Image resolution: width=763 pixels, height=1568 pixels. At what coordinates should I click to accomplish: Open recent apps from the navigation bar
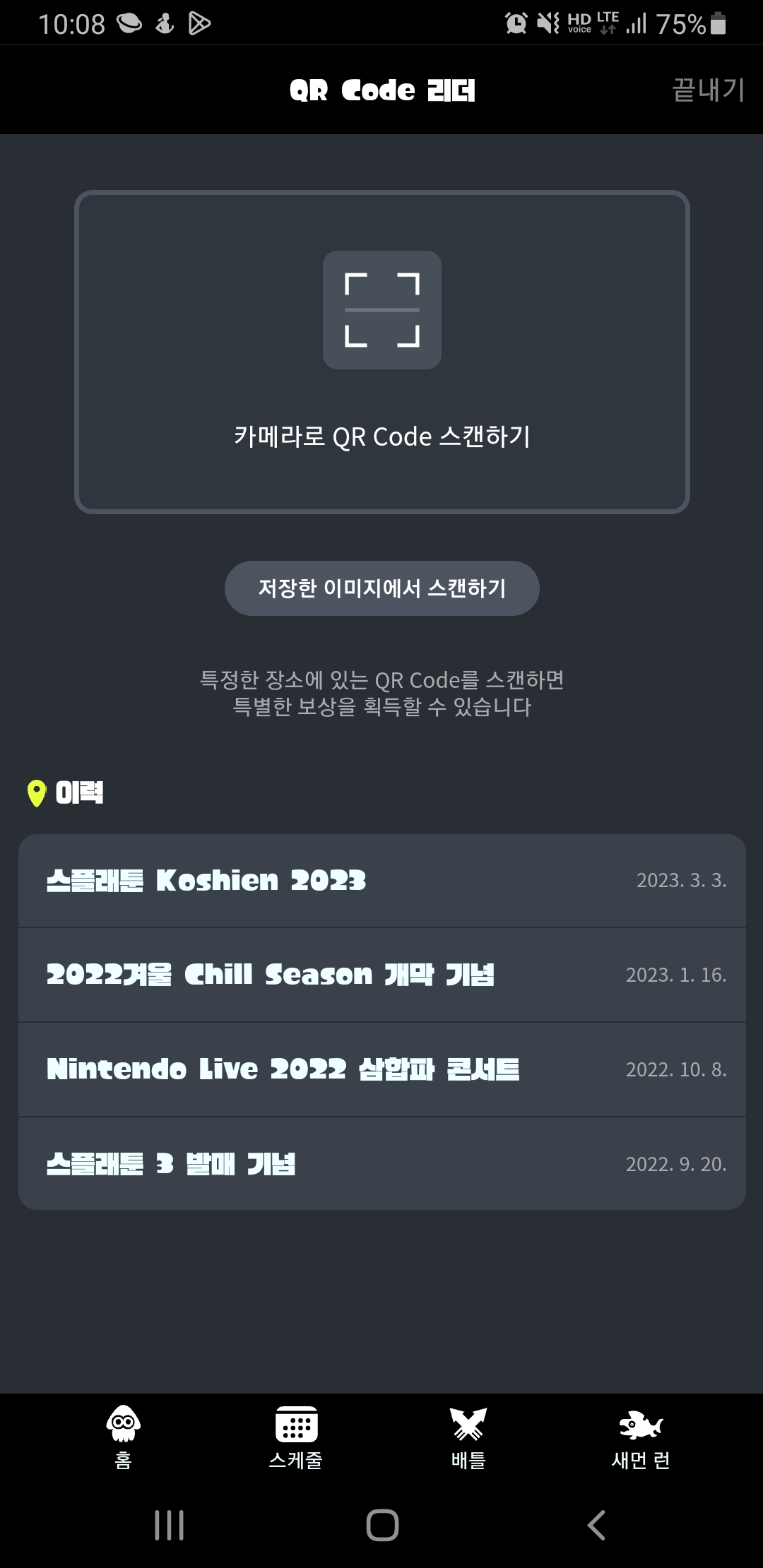[169, 1525]
